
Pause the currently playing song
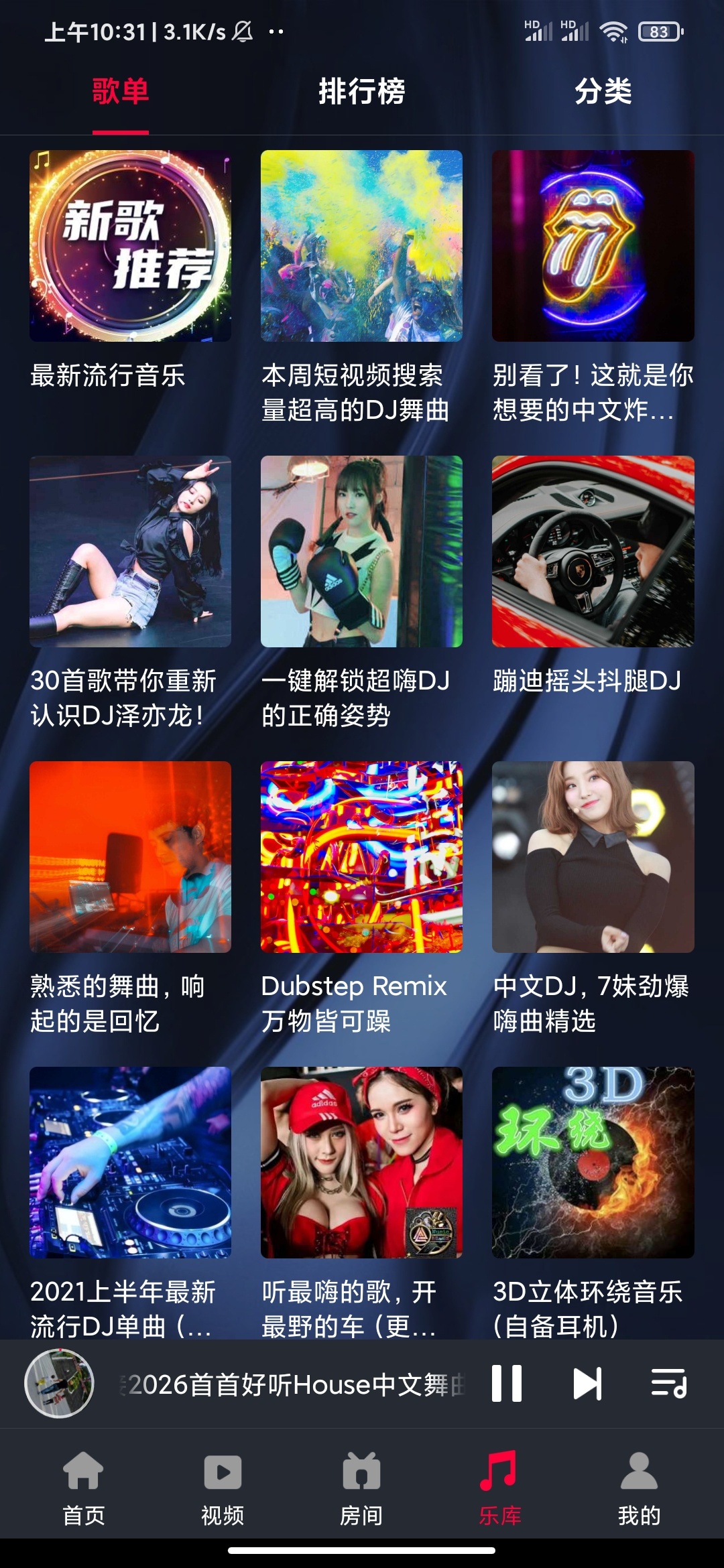coord(507,1384)
